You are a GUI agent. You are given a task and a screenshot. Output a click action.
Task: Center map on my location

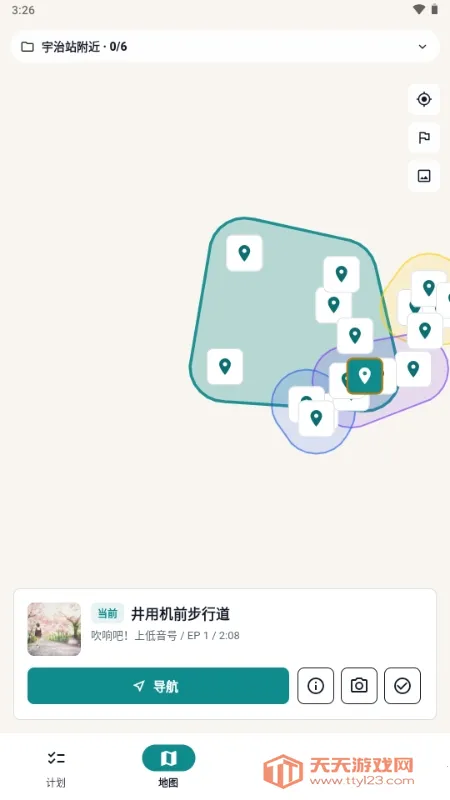click(x=424, y=99)
